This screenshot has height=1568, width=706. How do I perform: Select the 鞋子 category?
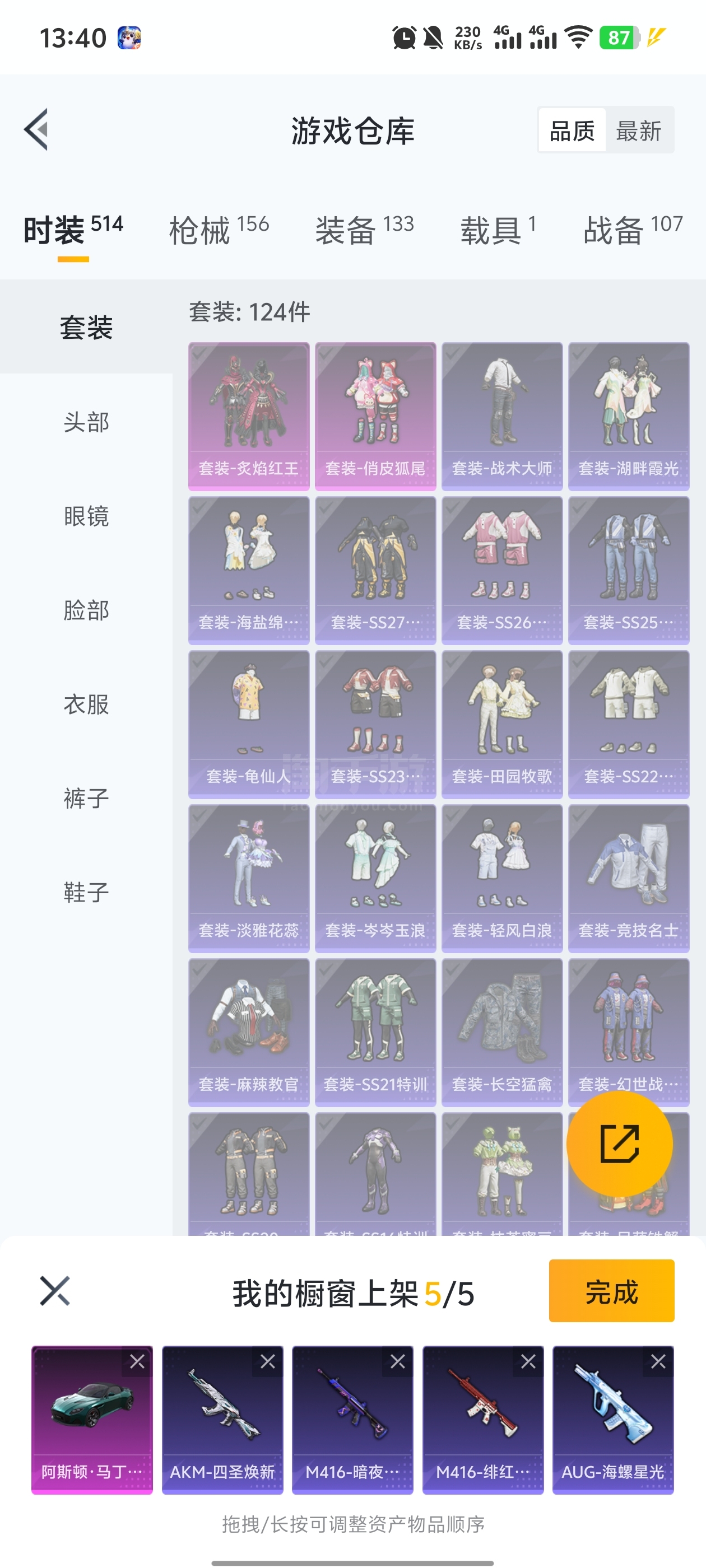(x=86, y=892)
